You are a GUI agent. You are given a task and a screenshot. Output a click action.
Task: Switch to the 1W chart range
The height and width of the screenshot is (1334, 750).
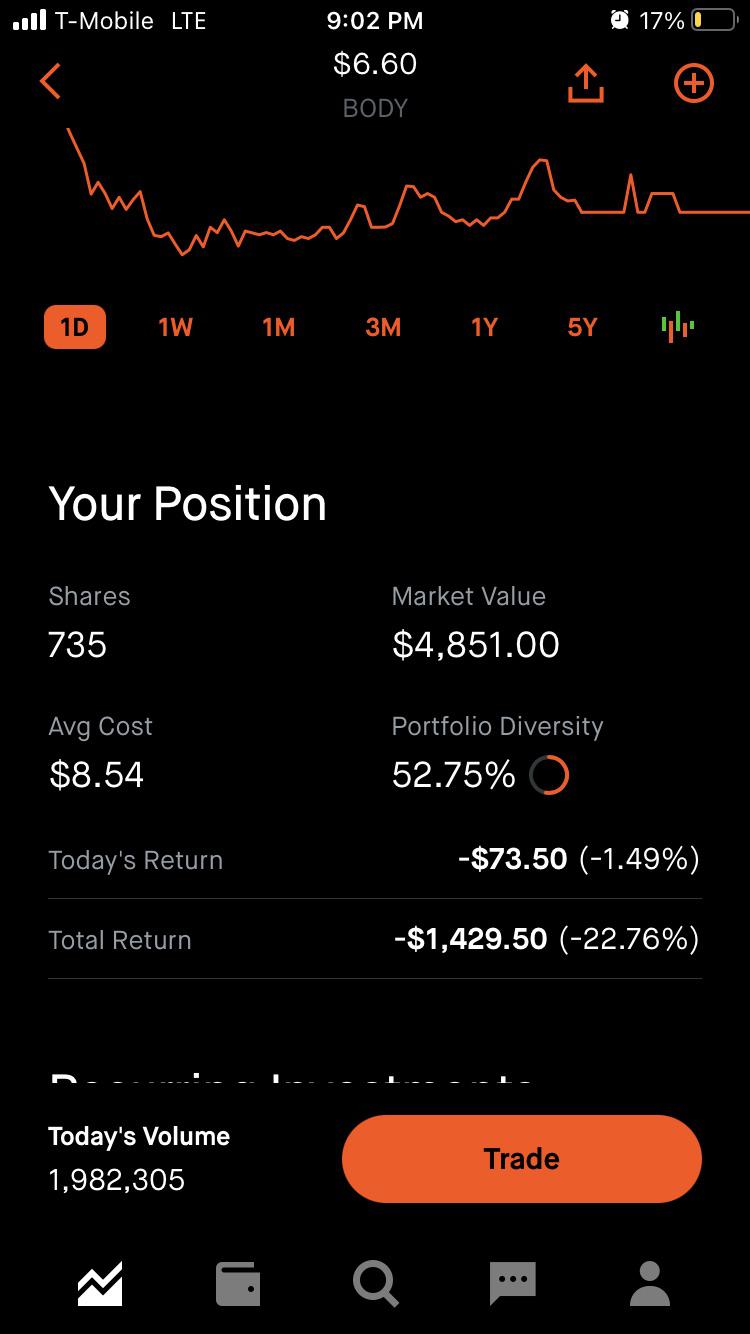(x=175, y=326)
